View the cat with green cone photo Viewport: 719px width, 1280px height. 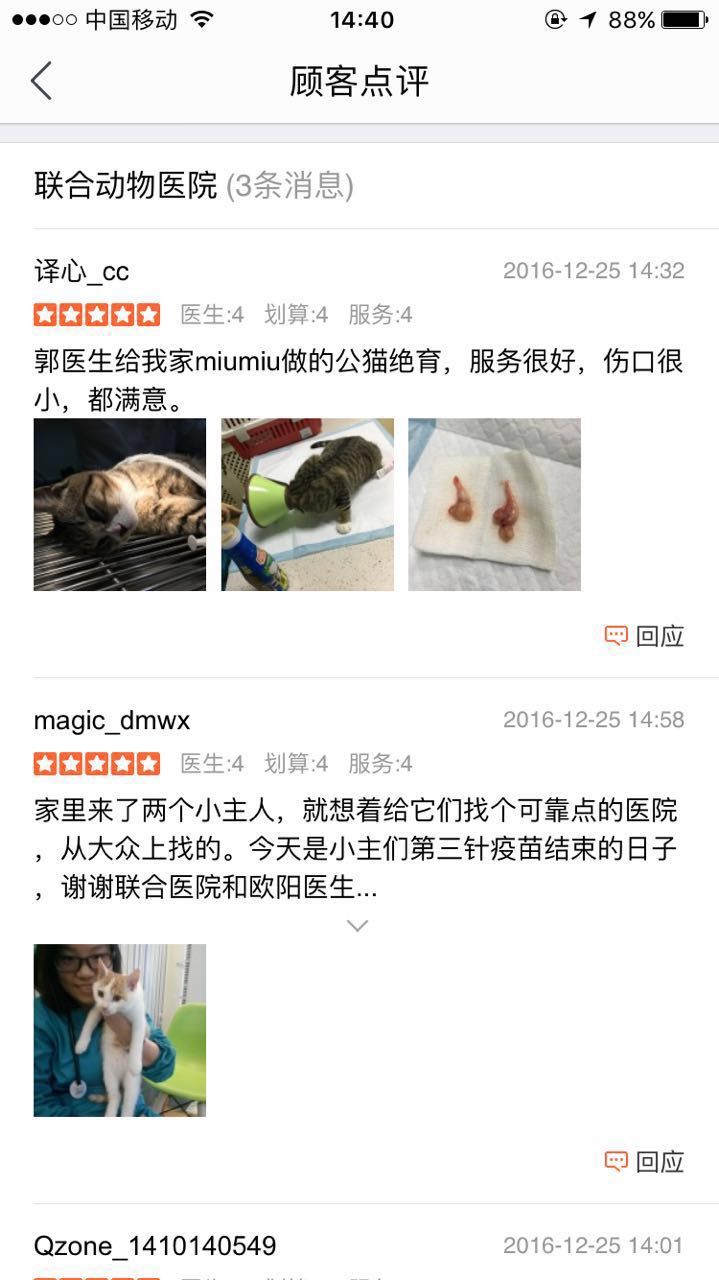point(307,504)
